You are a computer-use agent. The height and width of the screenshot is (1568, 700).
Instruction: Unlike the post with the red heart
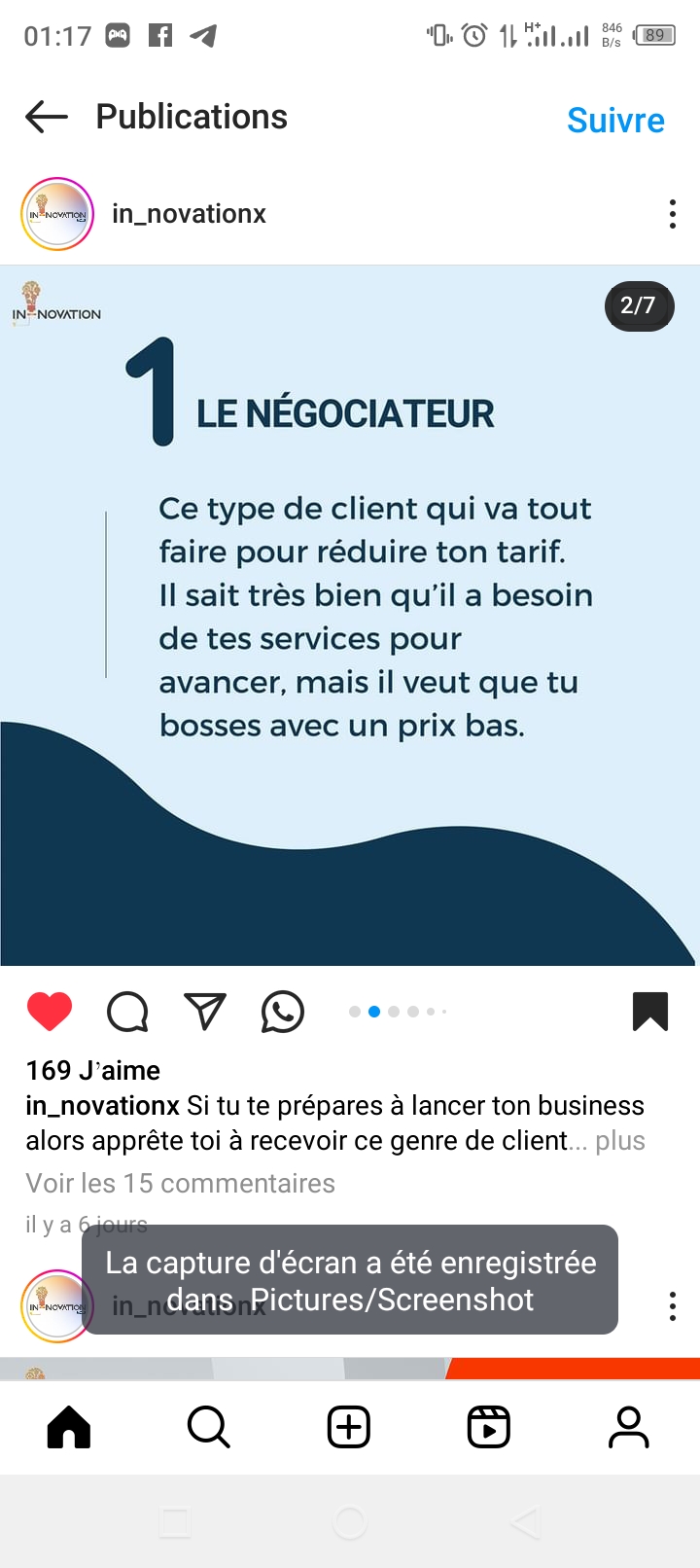click(50, 1012)
